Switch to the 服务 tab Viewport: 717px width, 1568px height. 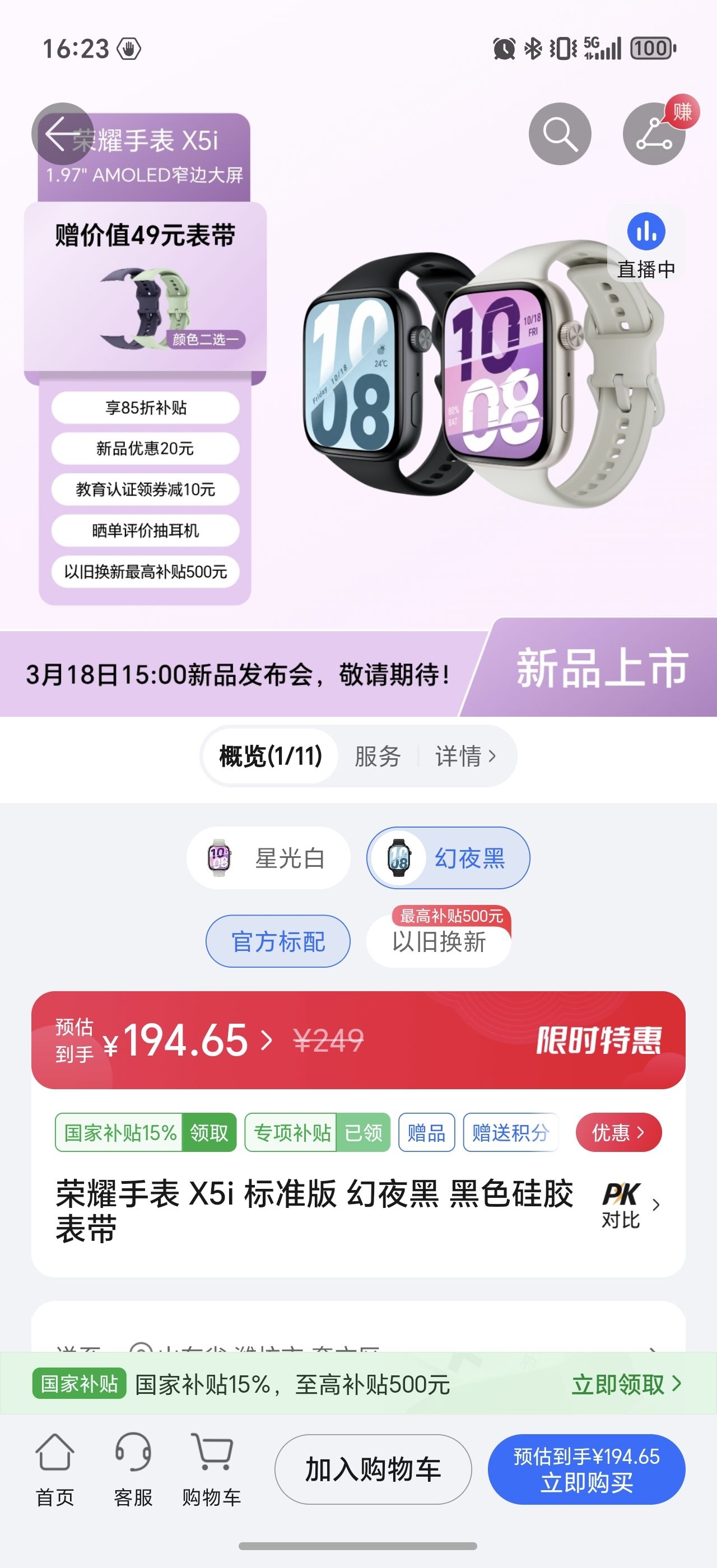pyautogui.click(x=378, y=757)
